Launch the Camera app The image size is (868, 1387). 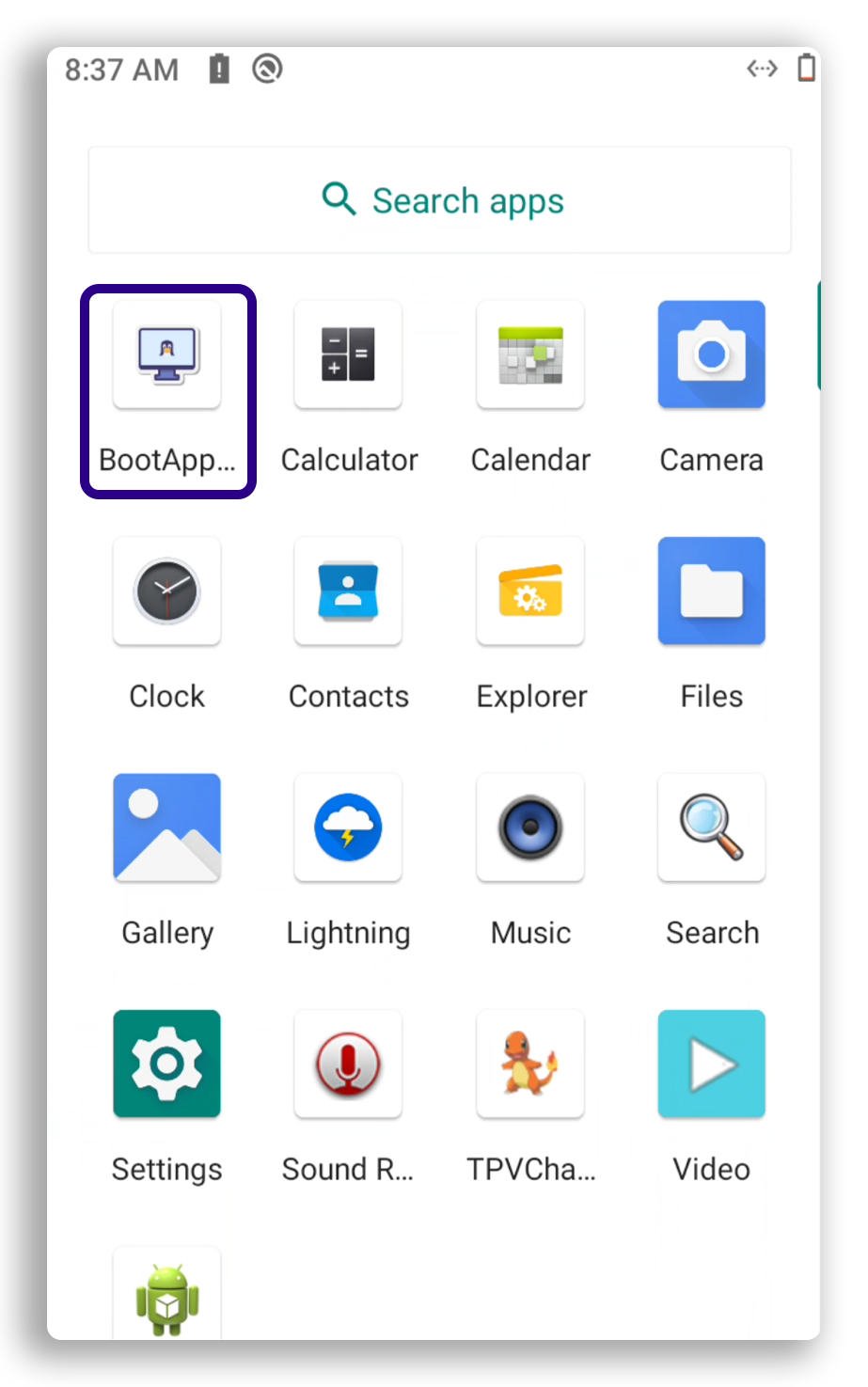711,356
